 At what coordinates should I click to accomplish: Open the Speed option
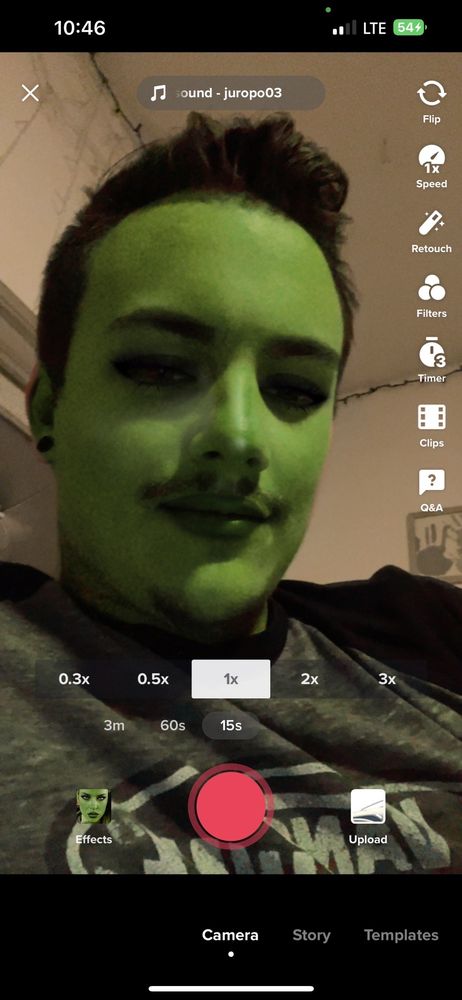tap(431, 166)
